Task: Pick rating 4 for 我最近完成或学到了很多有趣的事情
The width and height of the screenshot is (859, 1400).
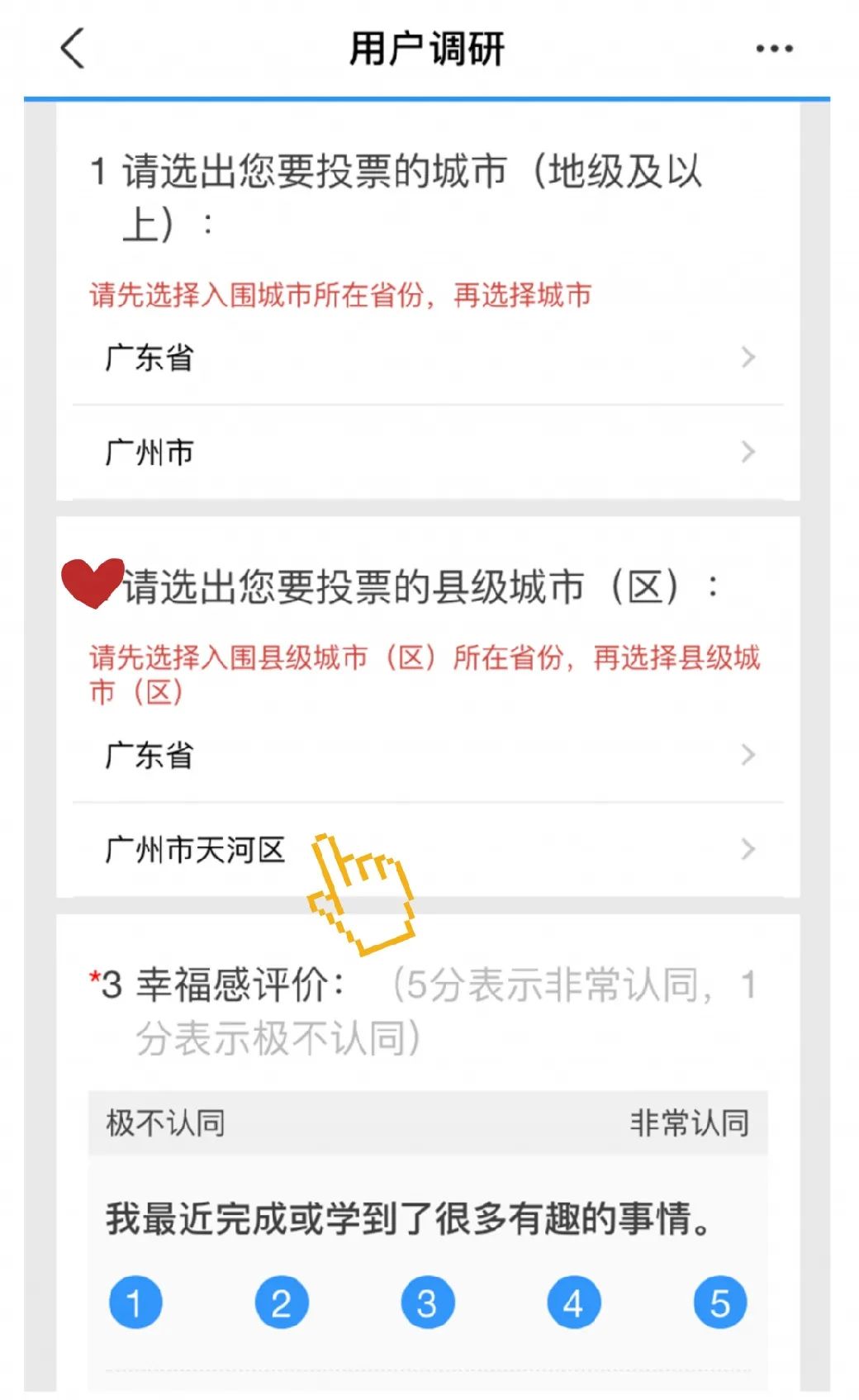Action: point(573,1303)
